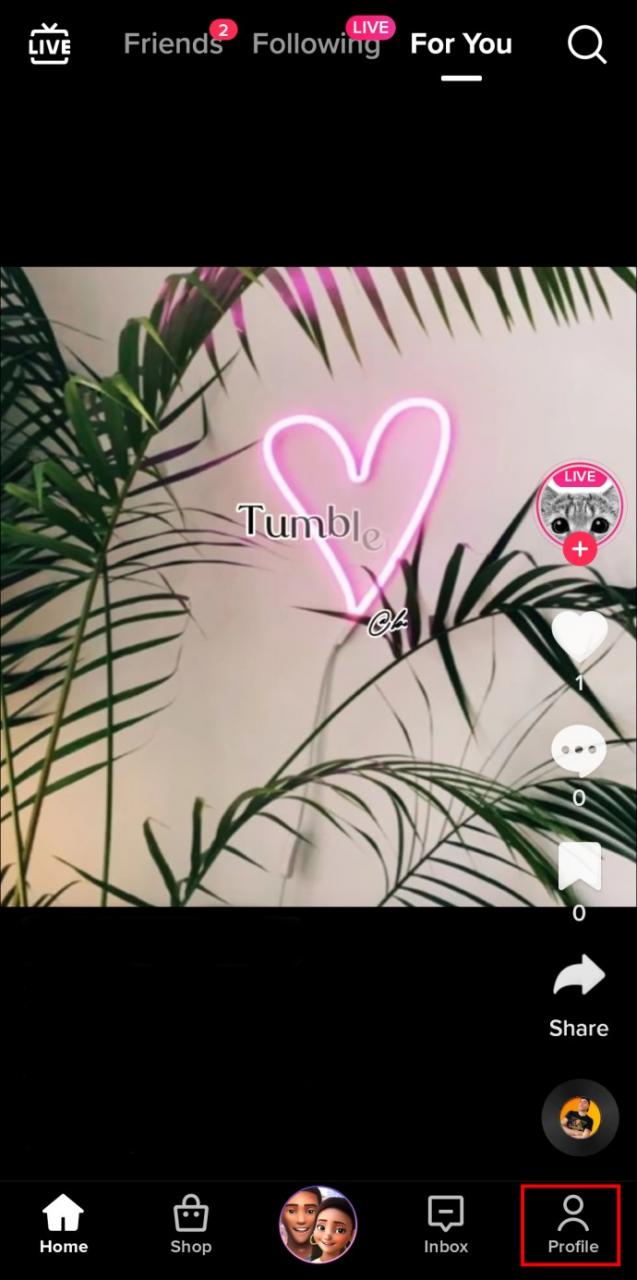This screenshot has width=637, height=1280.
Task: Open the Shop tab
Action: point(190,1225)
